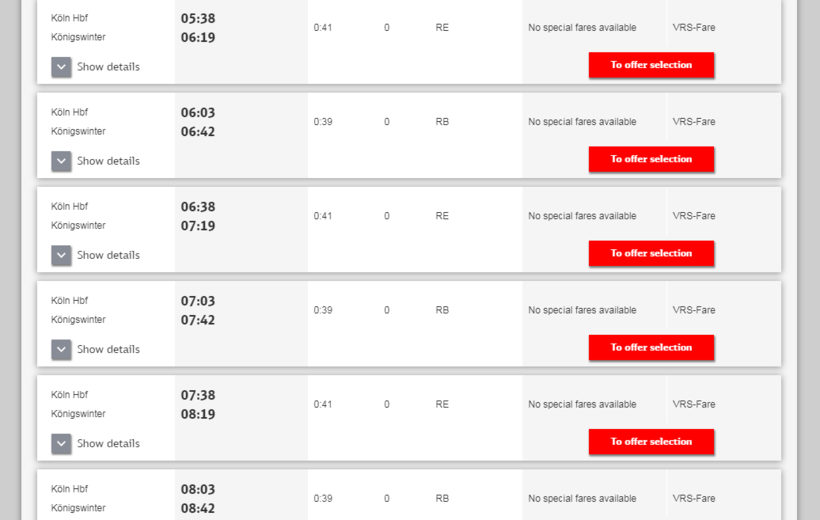Tap To offer selection for 07:38 departure
The height and width of the screenshot is (520, 820).
651,441
